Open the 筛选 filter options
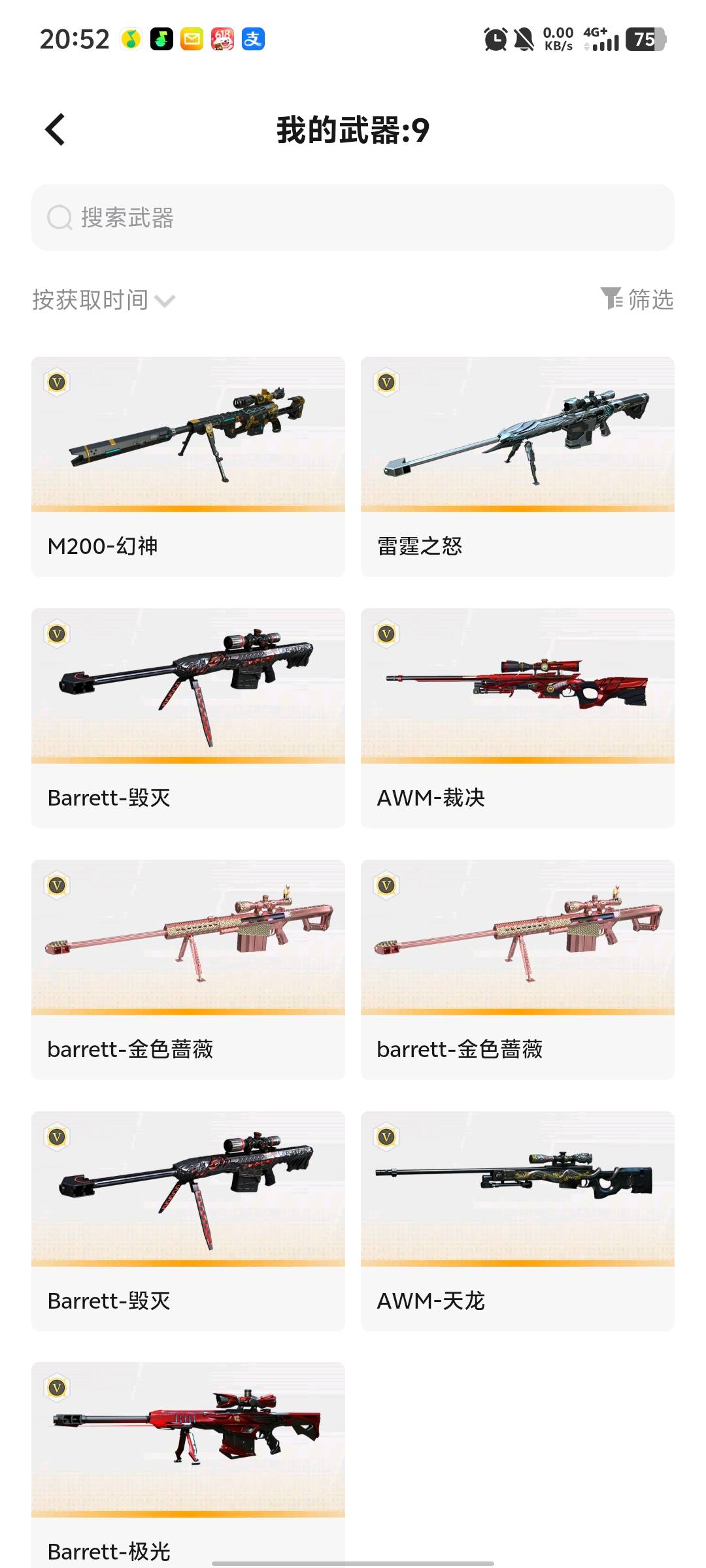 point(637,299)
